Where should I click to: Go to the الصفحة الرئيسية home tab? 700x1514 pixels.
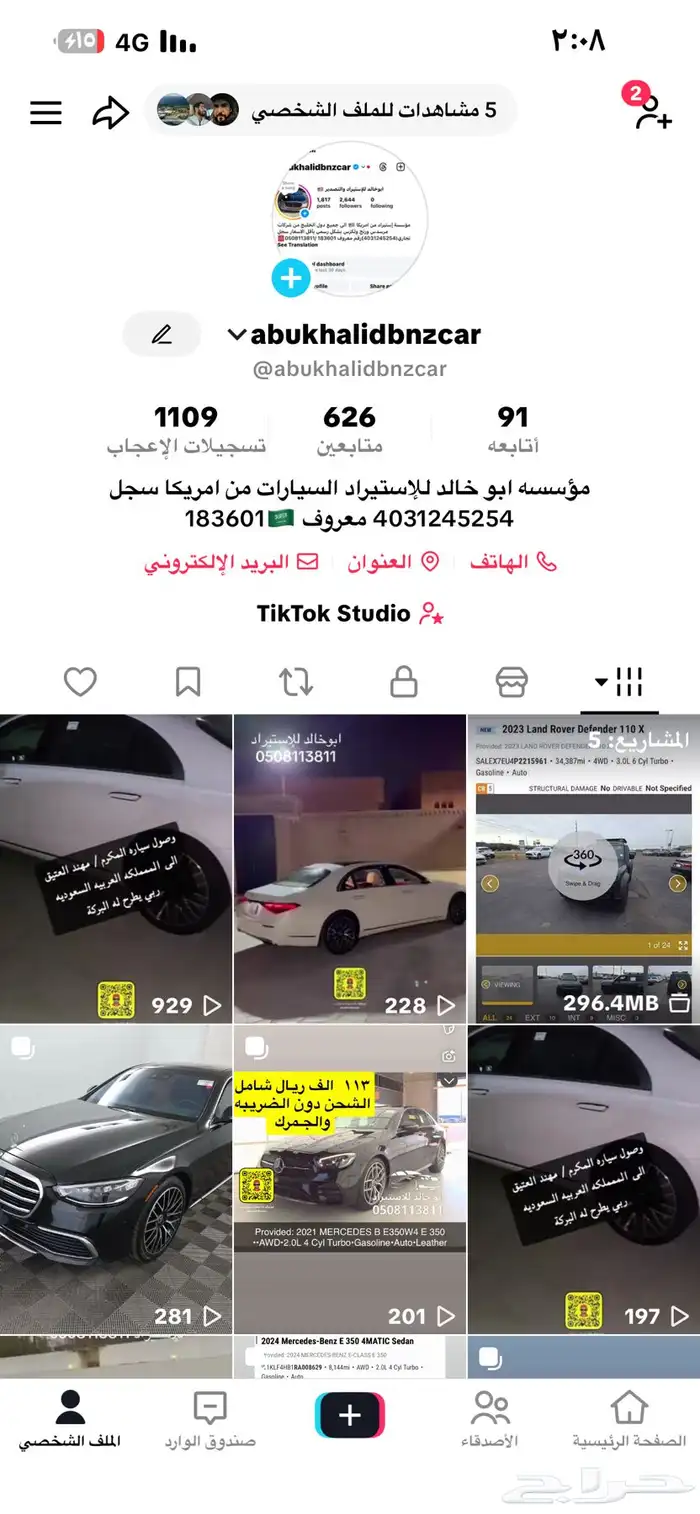coord(629,1418)
